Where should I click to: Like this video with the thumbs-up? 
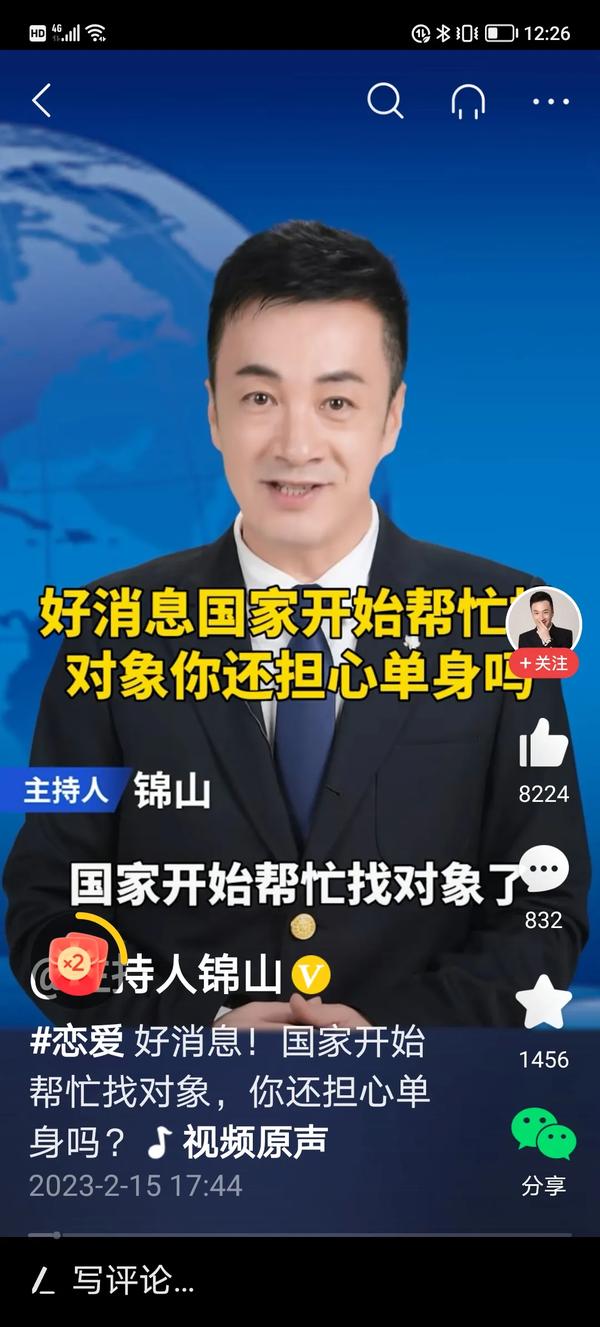[x=543, y=744]
